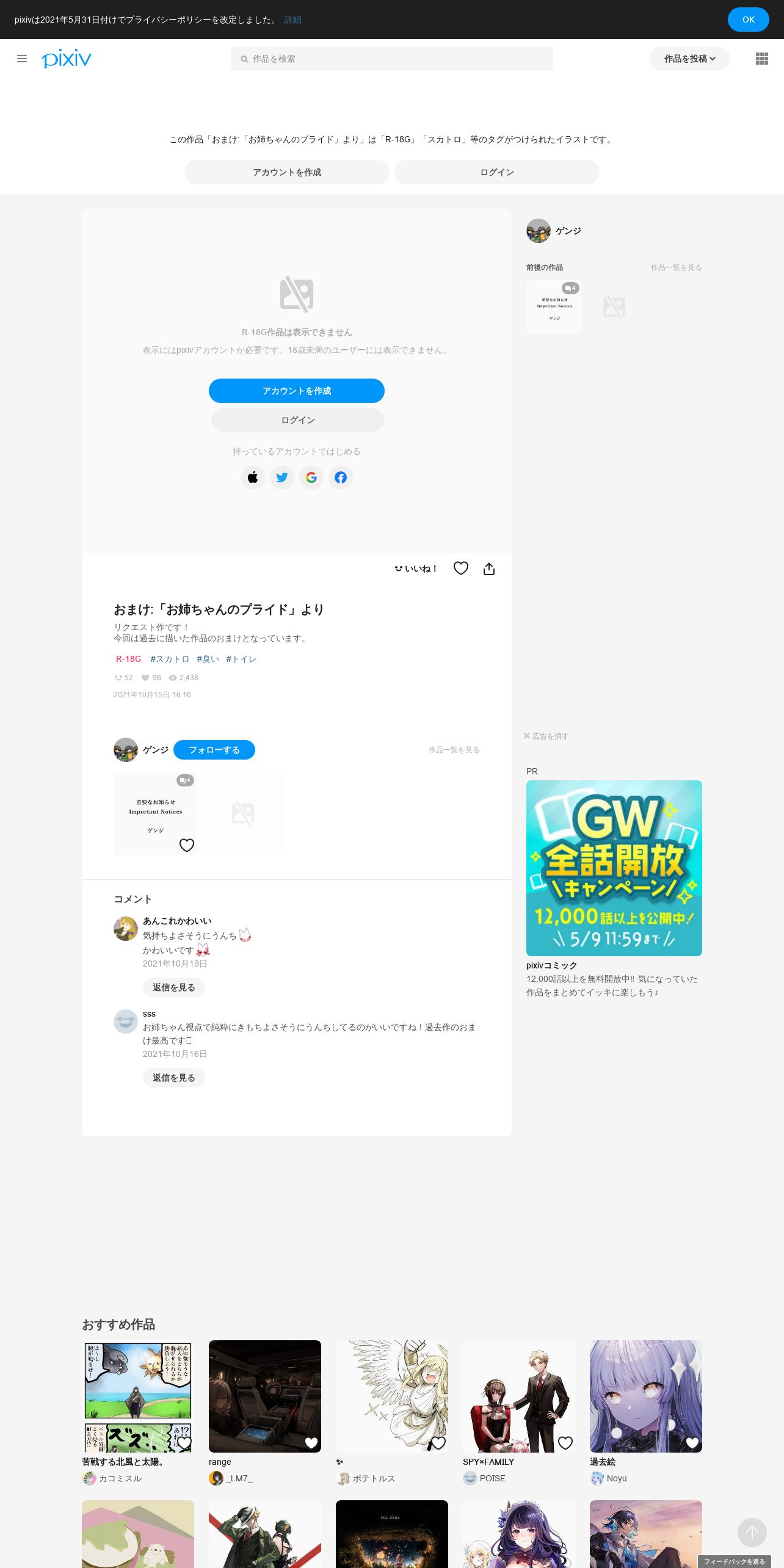Tap the いいね! button under the artwork
The height and width of the screenshot is (1568, 784).
click(x=416, y=568)
